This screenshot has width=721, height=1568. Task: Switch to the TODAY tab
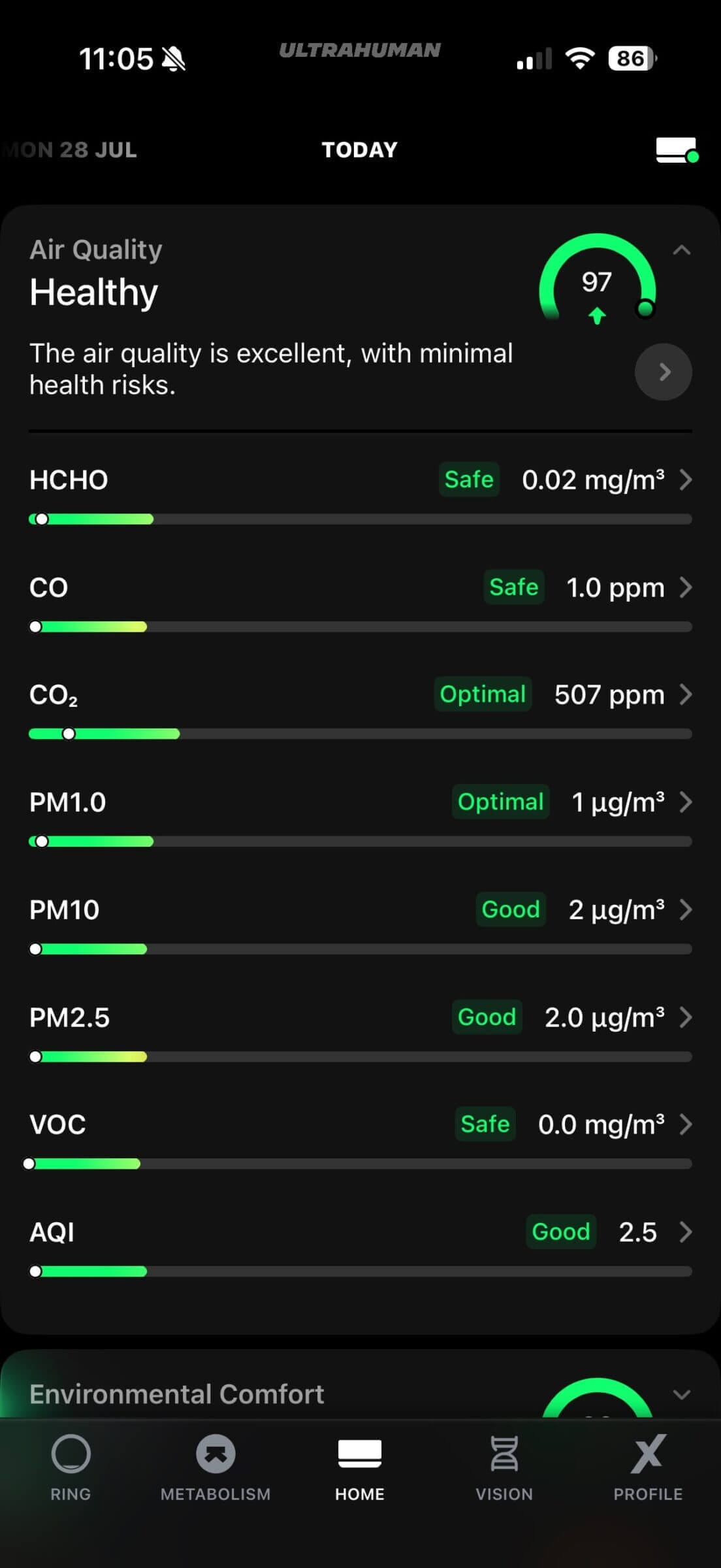pos(359,150)
